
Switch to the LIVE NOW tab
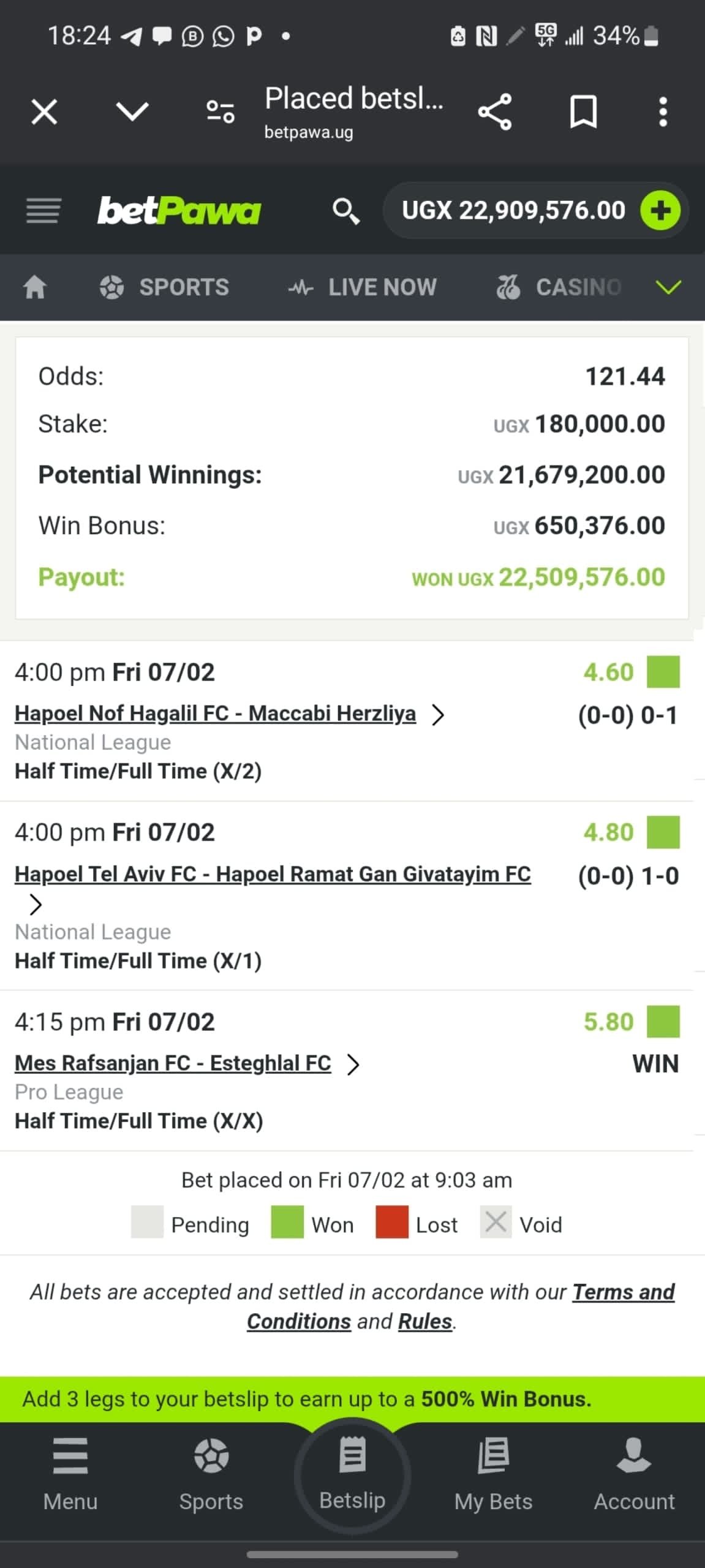(363, 287)
